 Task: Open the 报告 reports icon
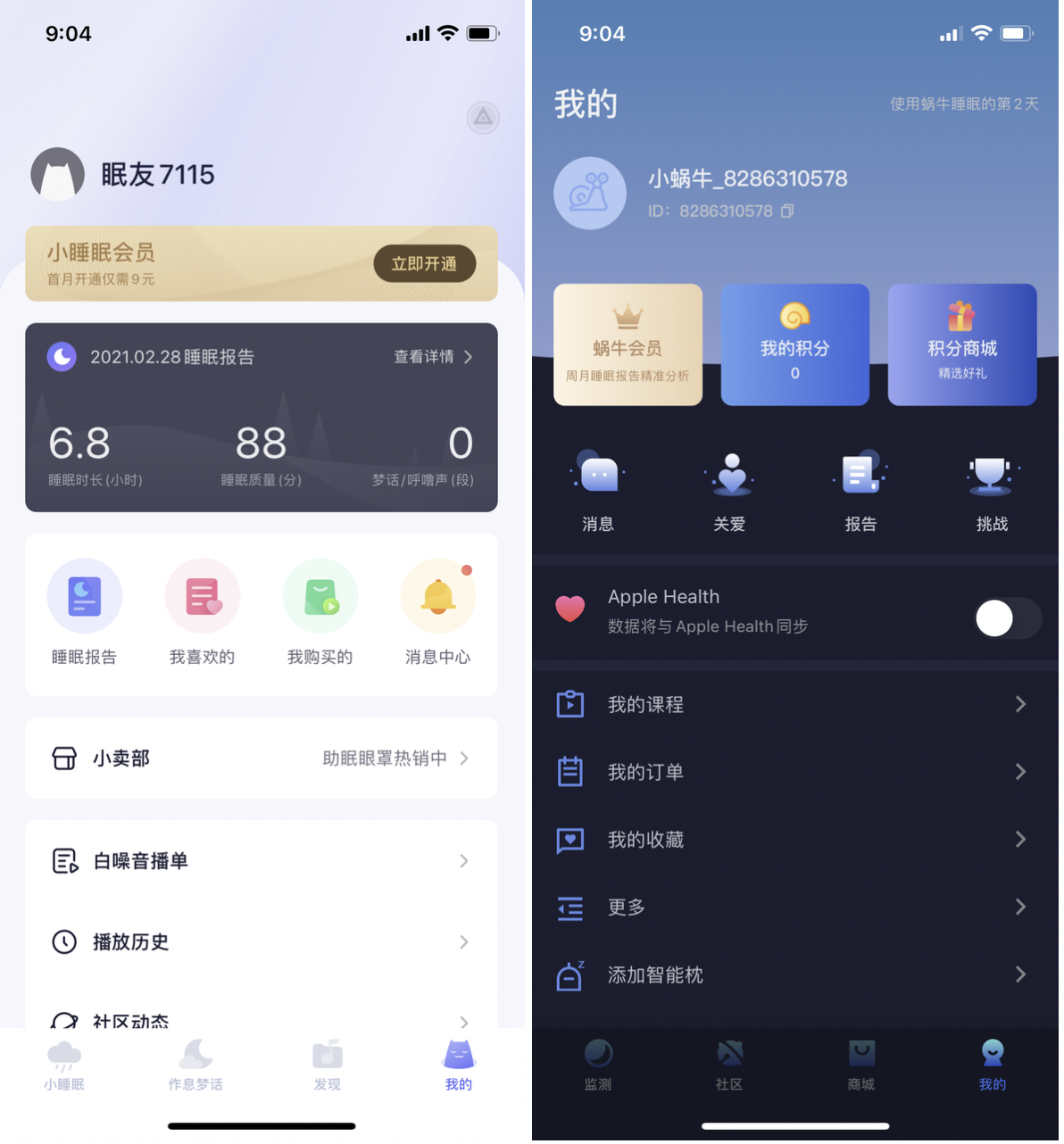point(860,473)
